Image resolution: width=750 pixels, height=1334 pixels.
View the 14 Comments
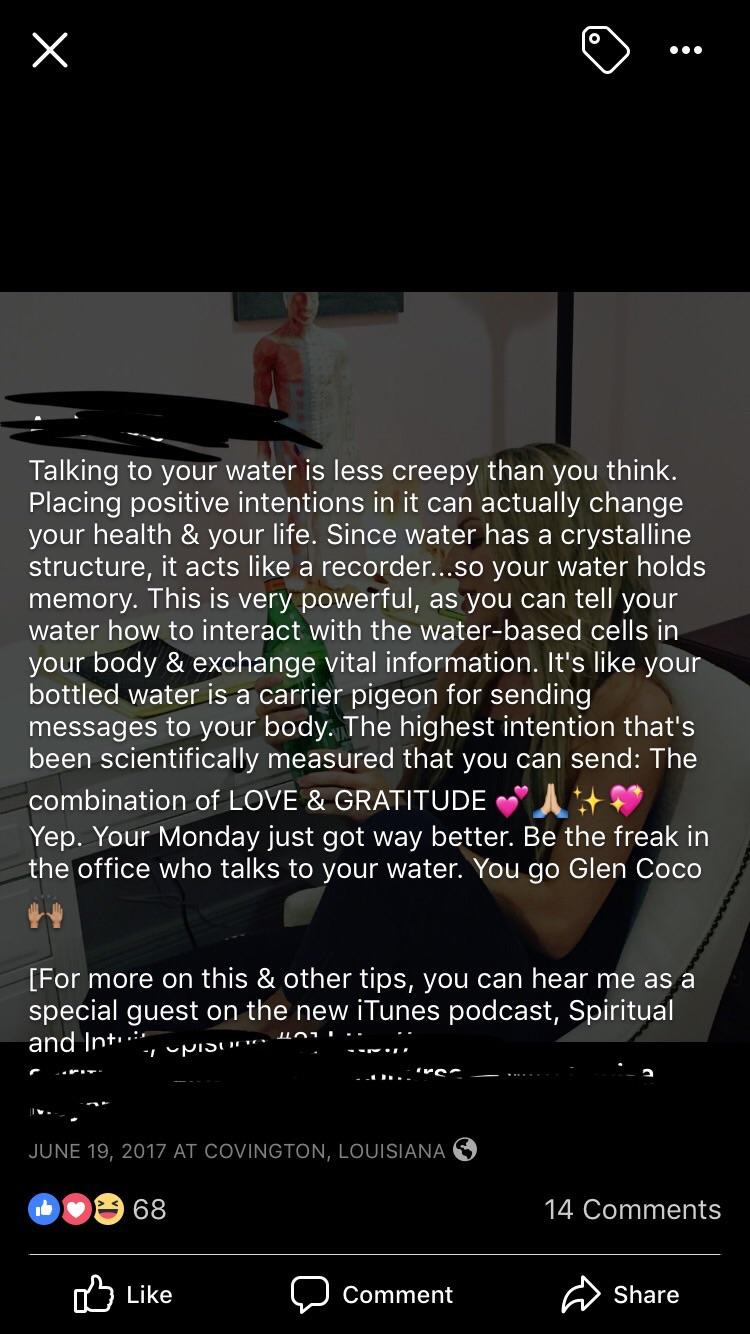(x=632, y=1209)
